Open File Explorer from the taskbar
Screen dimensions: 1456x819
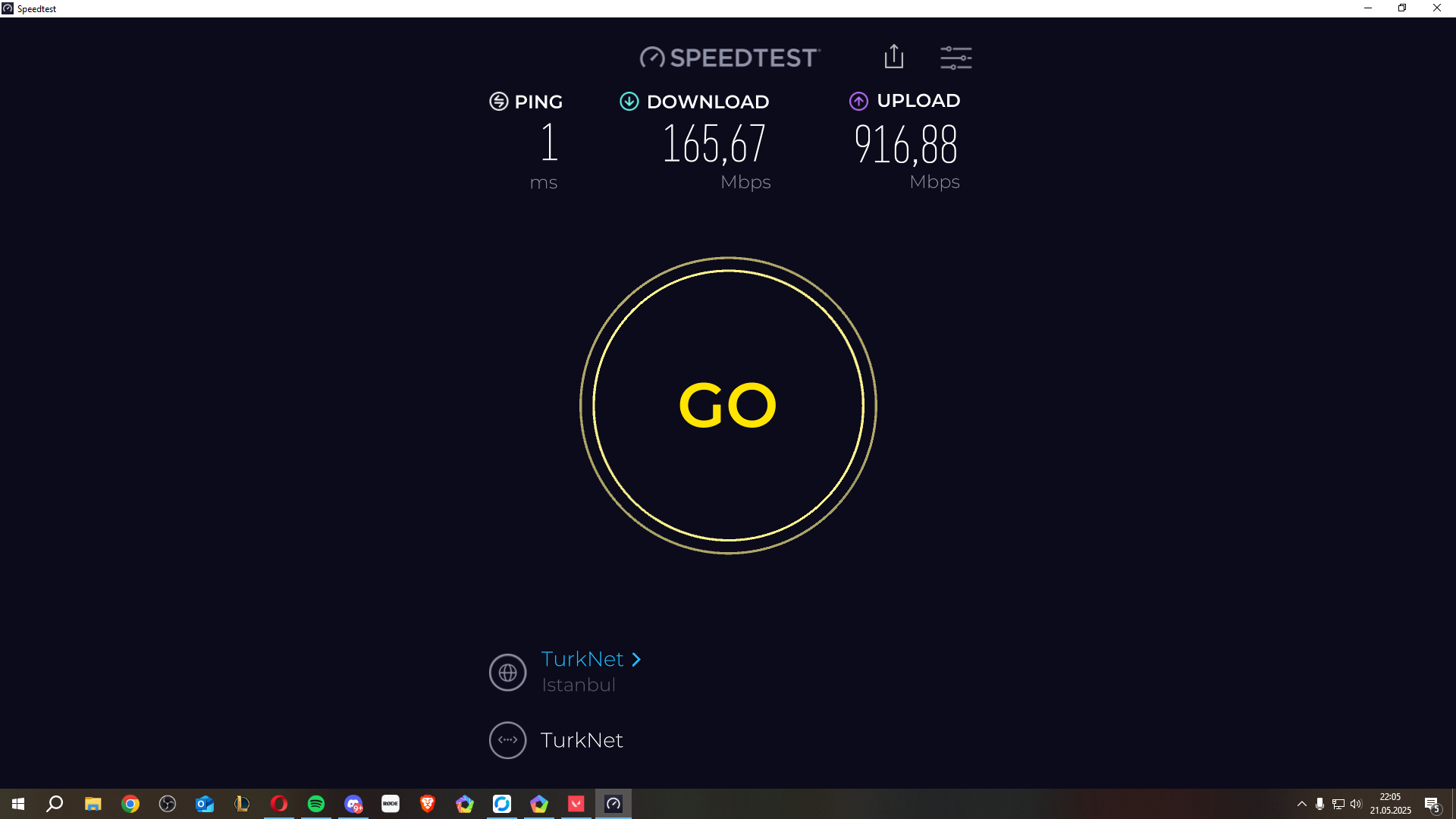[93, 804]
